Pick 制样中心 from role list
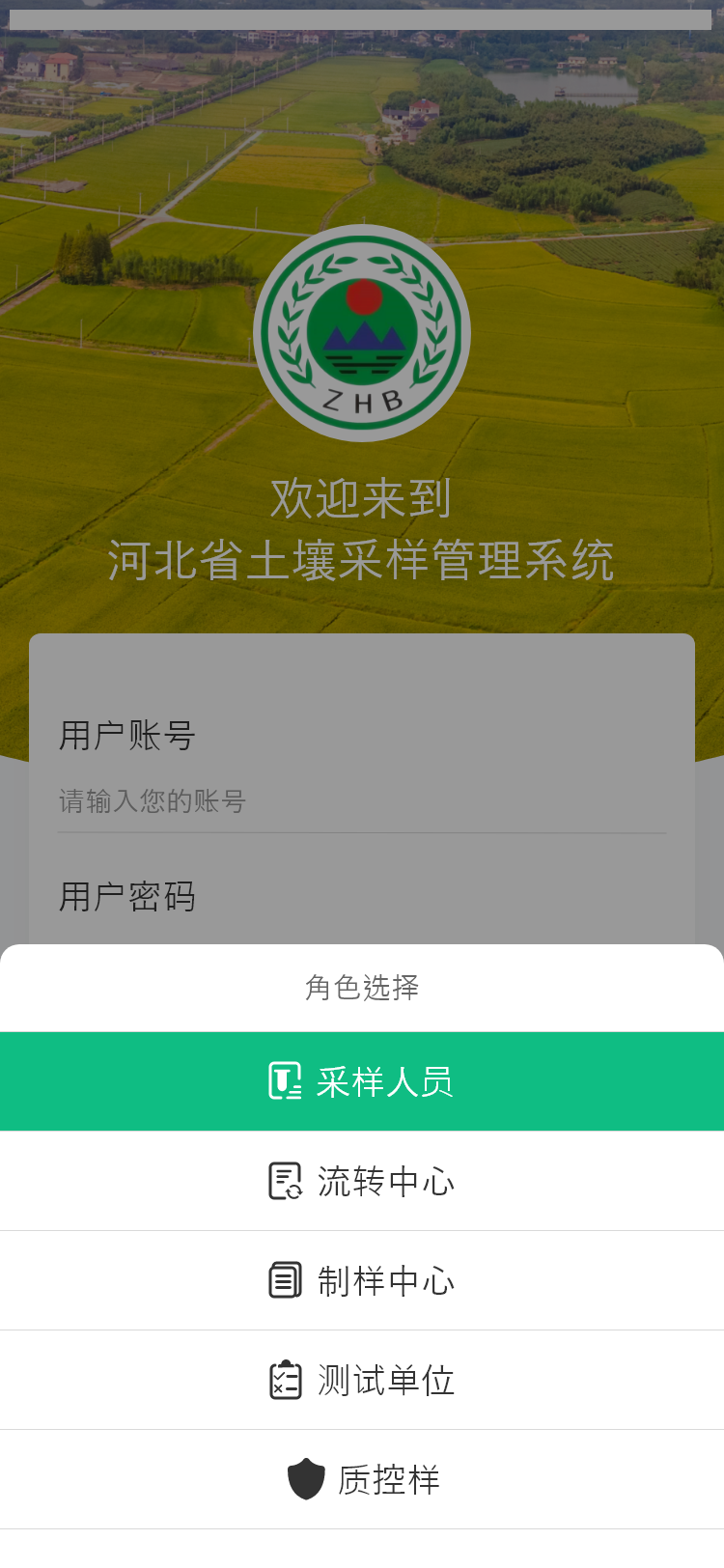 [x=362, y=1280]
